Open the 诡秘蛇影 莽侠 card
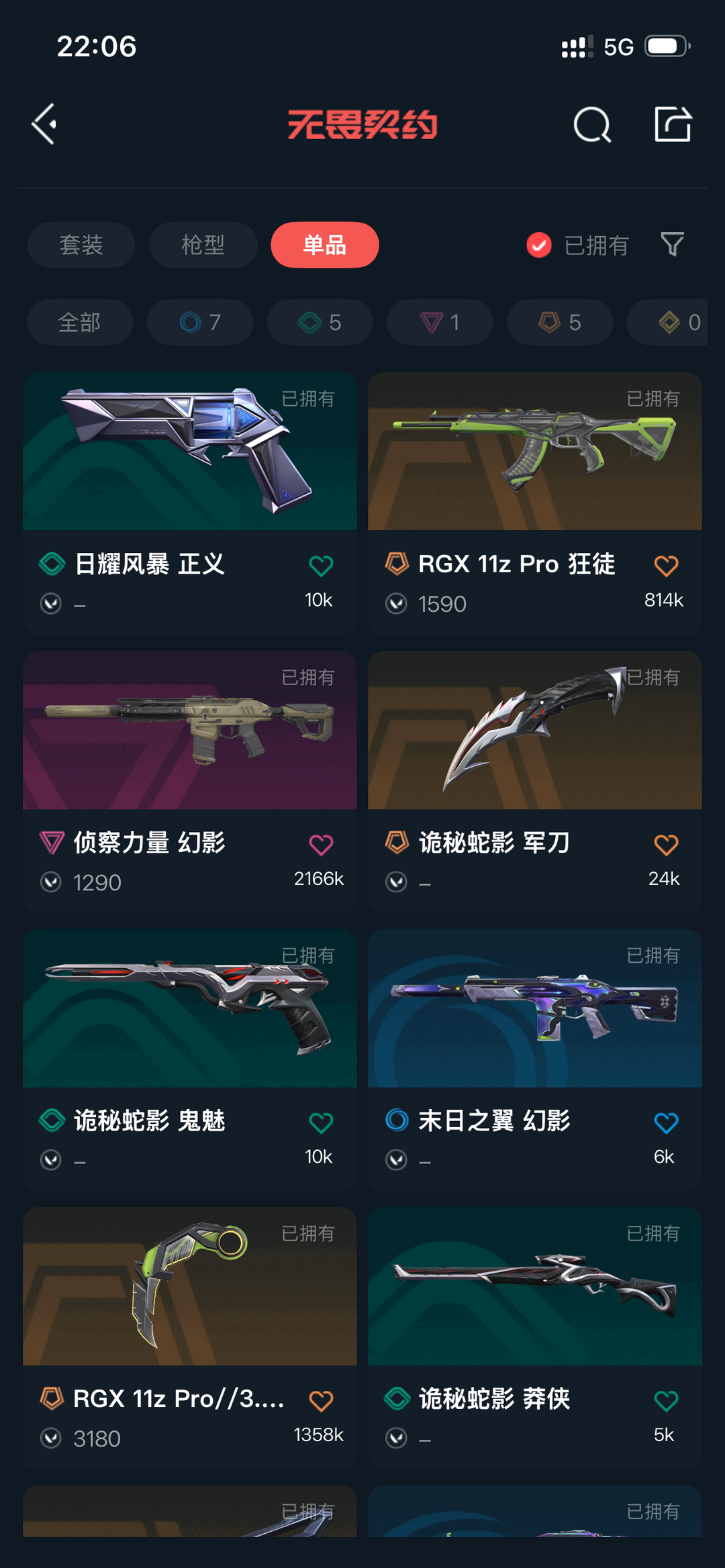Viewport: 725px width, 1568px height. click(535, 1338)
